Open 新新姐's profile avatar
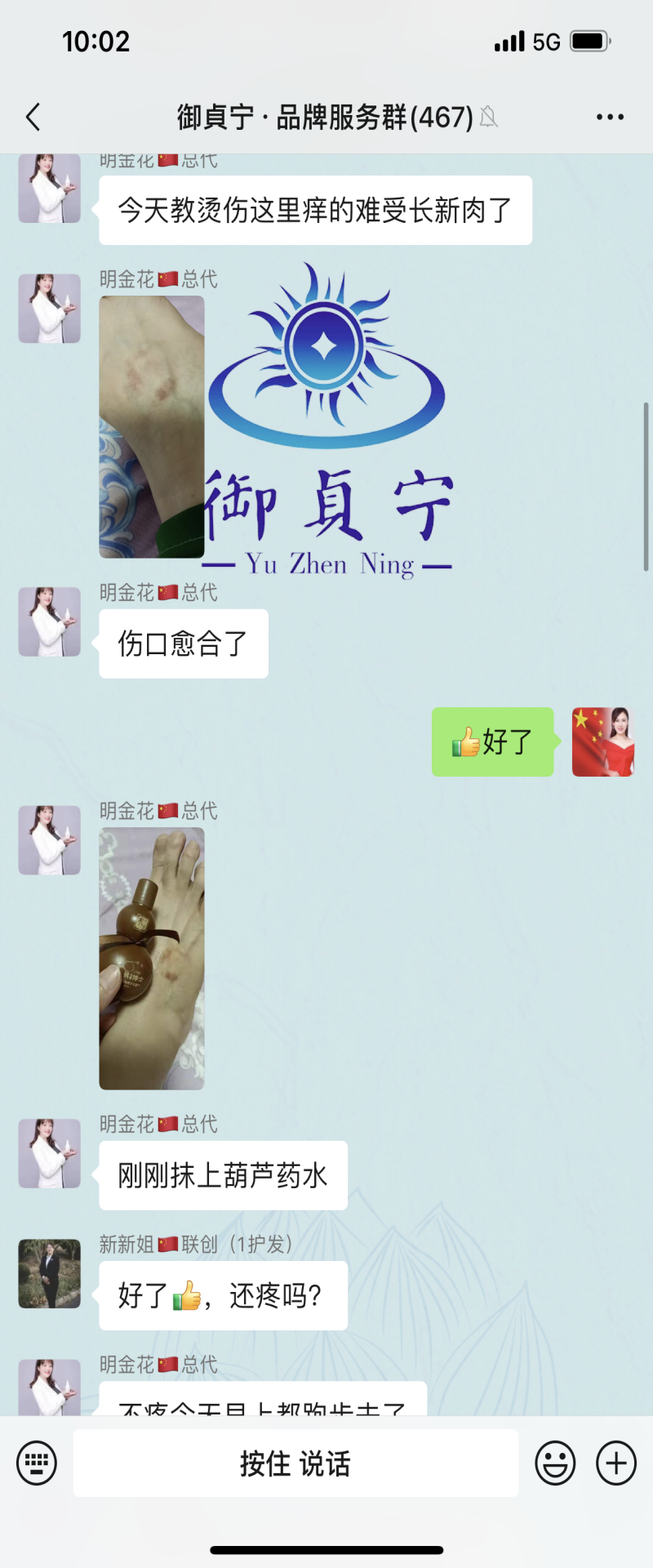The height and width of the screenshot is (1568, 653). click(50, 1273)
